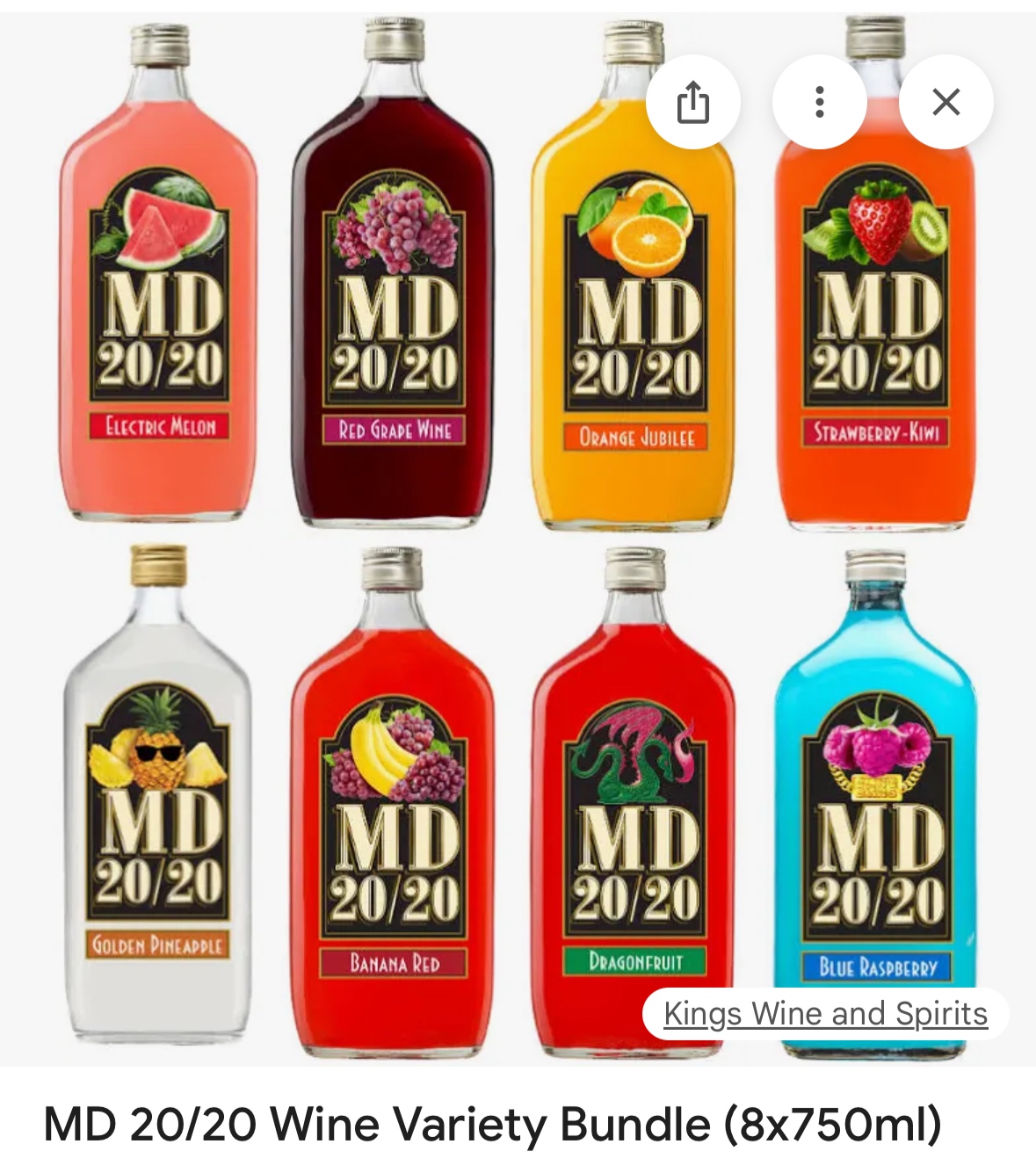Open the three-dot overflow menu

click(x=819, y=102)
